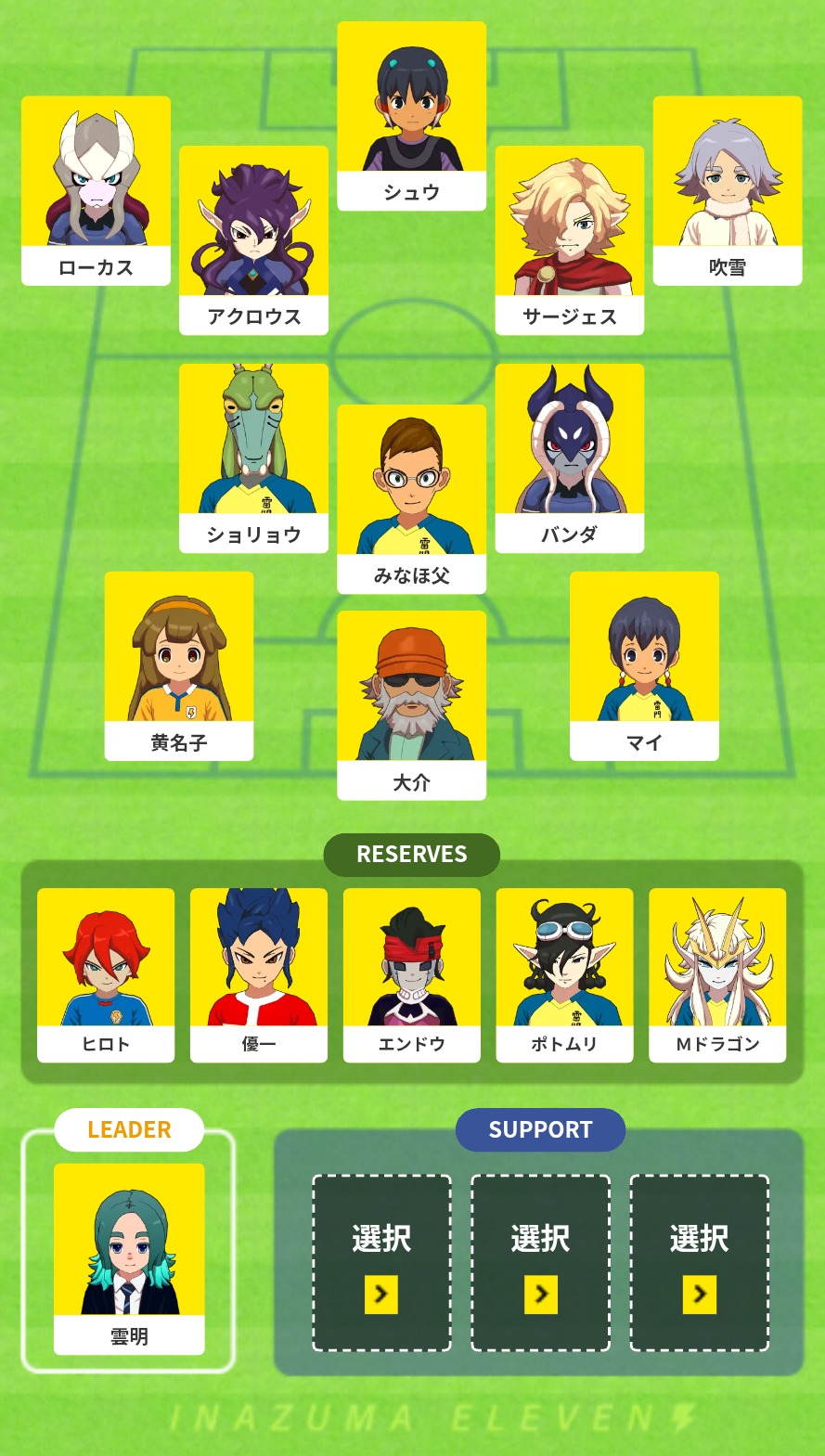Open reserve player 優一
This screenshot has height=1456, width=825.
(x=259, y=974)
